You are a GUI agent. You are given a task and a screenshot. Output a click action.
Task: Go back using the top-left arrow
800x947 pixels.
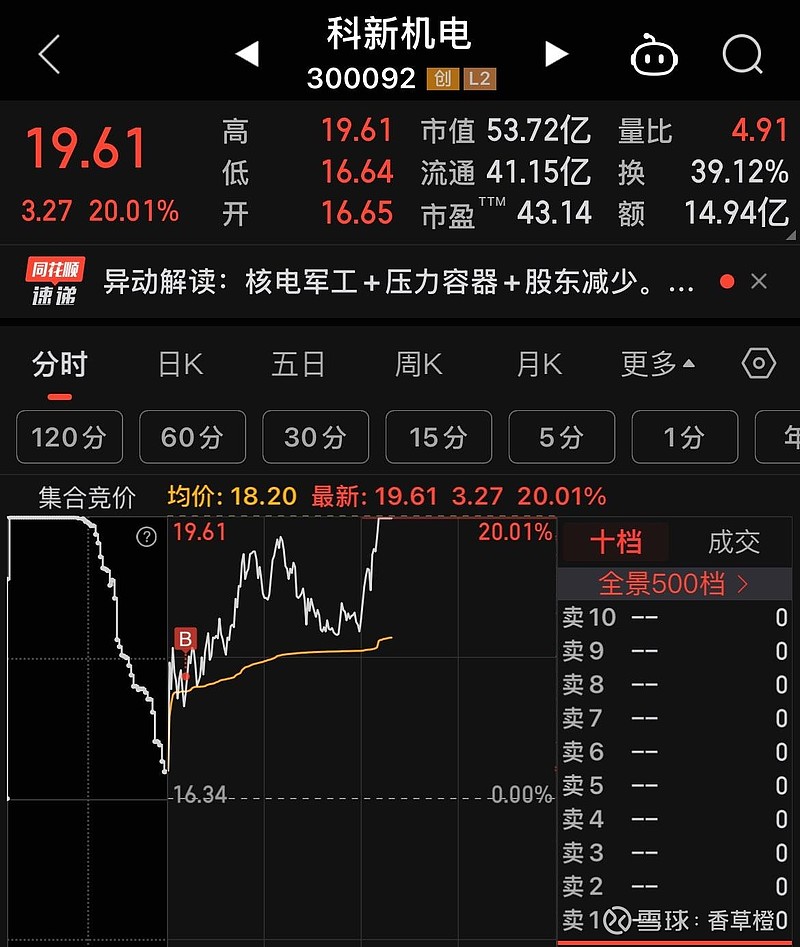click(50, 54)
